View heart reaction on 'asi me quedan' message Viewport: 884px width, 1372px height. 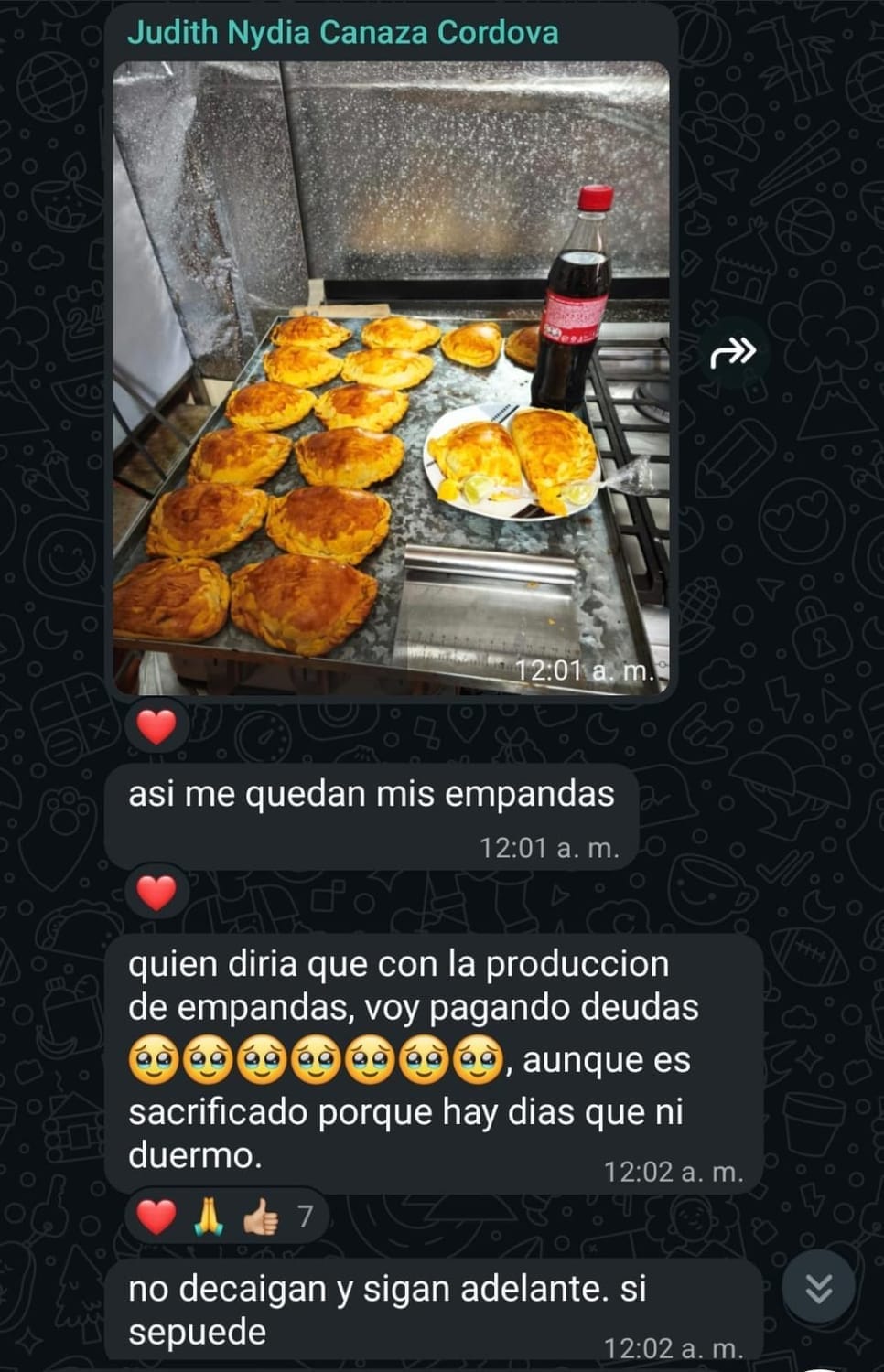tap(156, 893)
